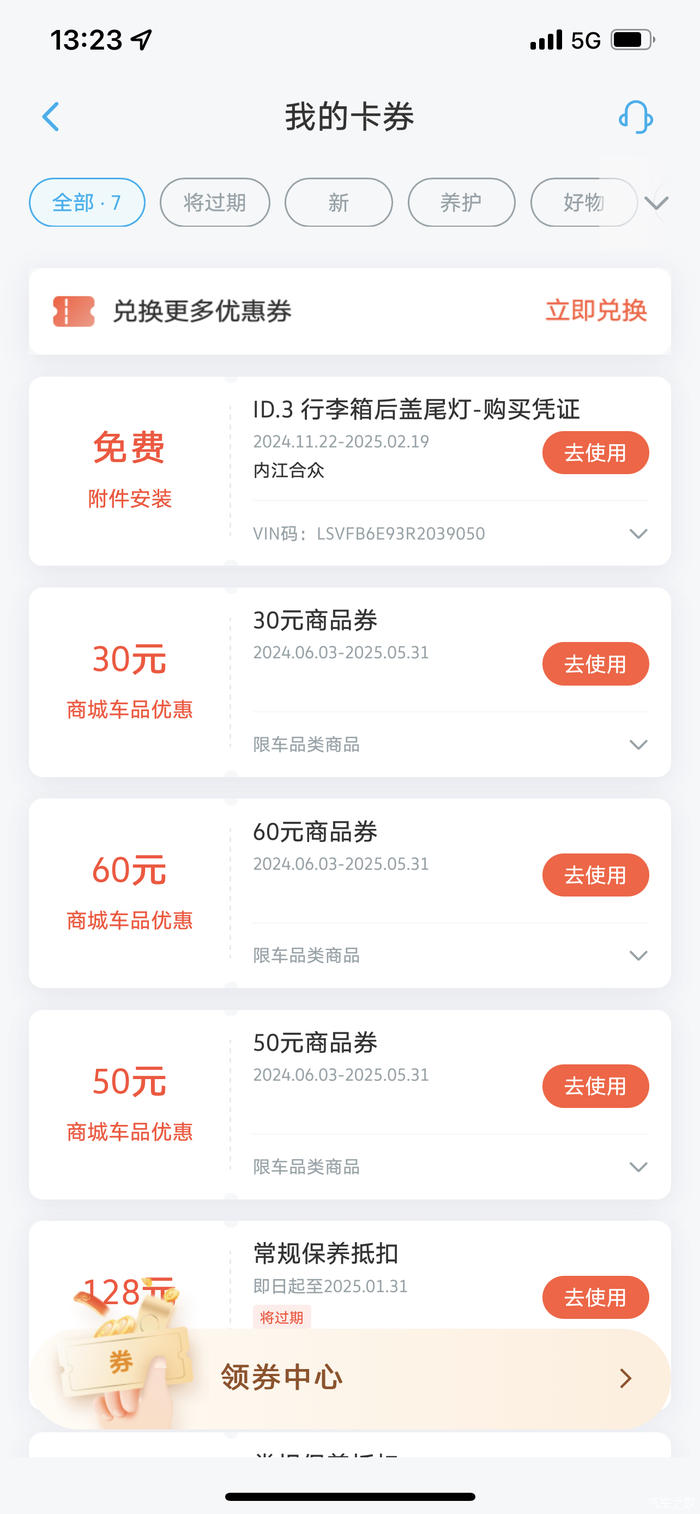Use the ID.3 行李箱后盖尾灯 voucher

(595, 453)
